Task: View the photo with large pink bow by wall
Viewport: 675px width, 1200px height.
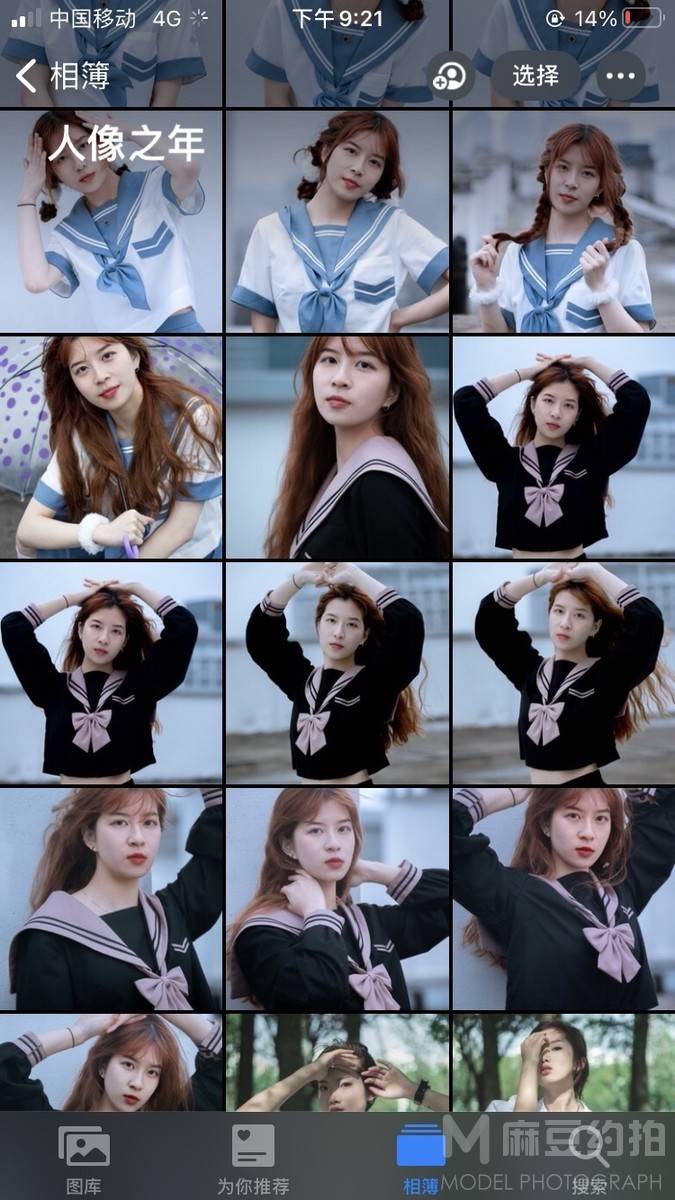Action: pos(563,899)
